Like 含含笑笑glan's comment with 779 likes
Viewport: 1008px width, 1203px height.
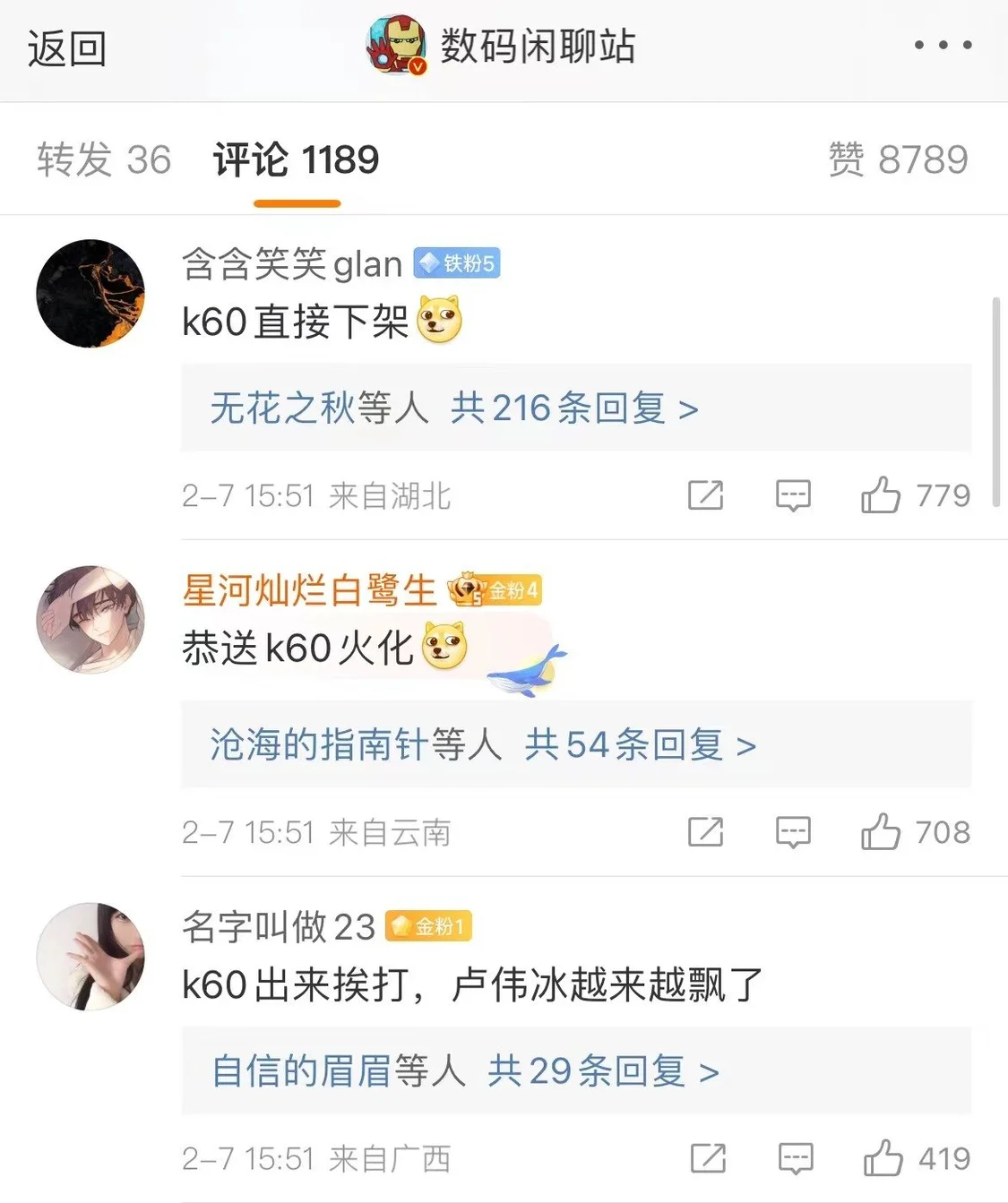(881, 494)
